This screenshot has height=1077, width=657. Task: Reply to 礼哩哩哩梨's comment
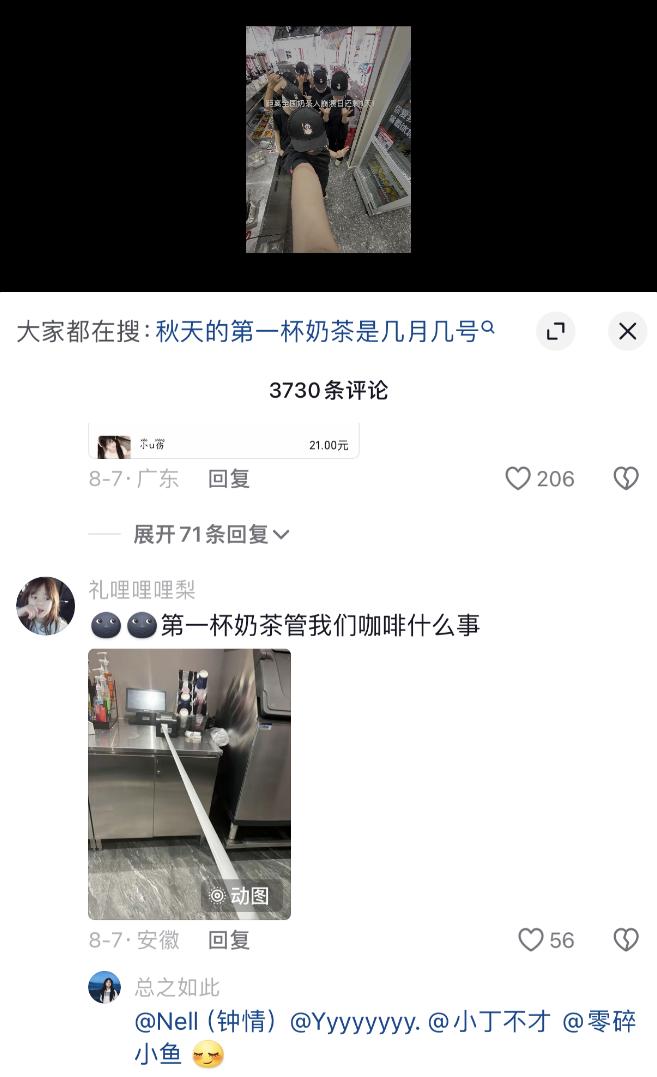[228, 940]
